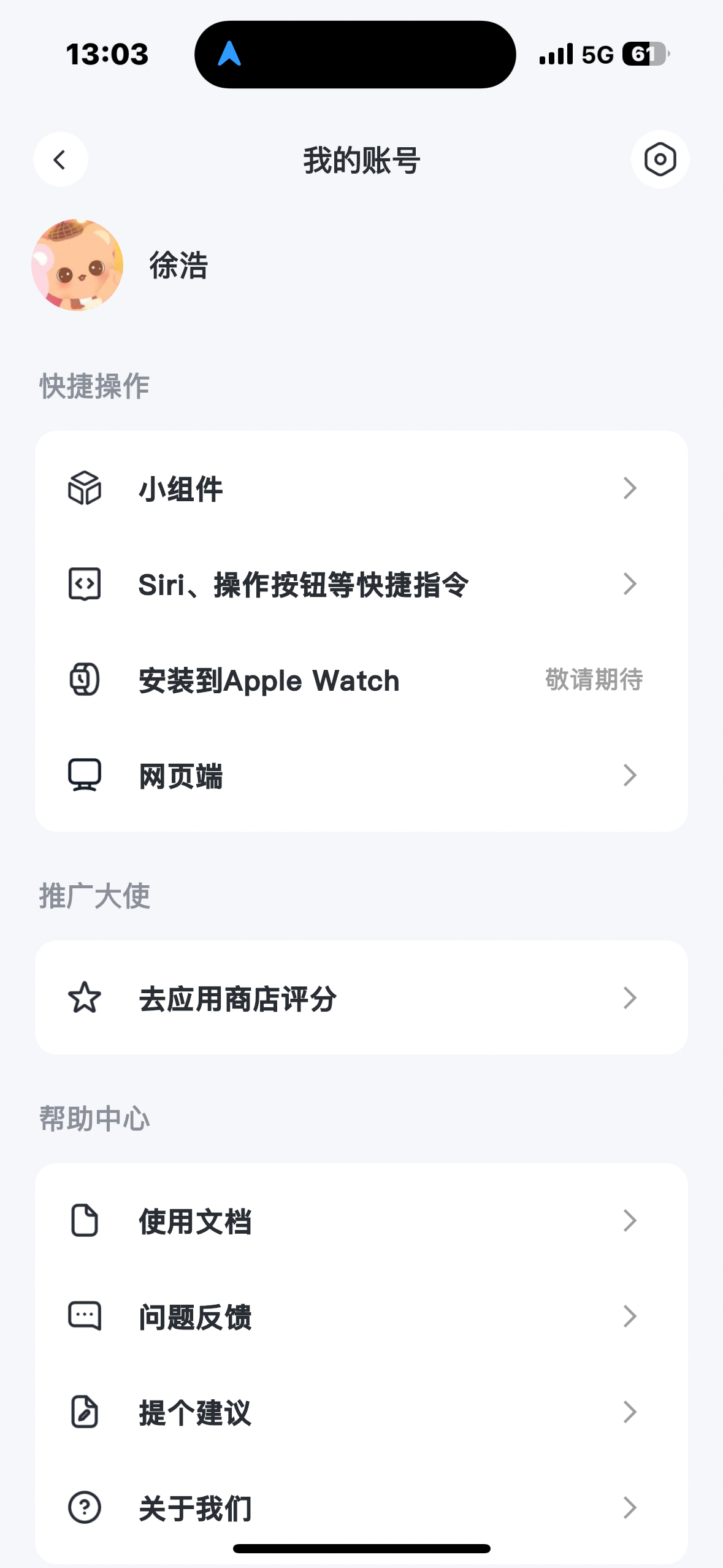Go back from the 我的账号 page
723x1568 pixels.
[x=60, y=160]
